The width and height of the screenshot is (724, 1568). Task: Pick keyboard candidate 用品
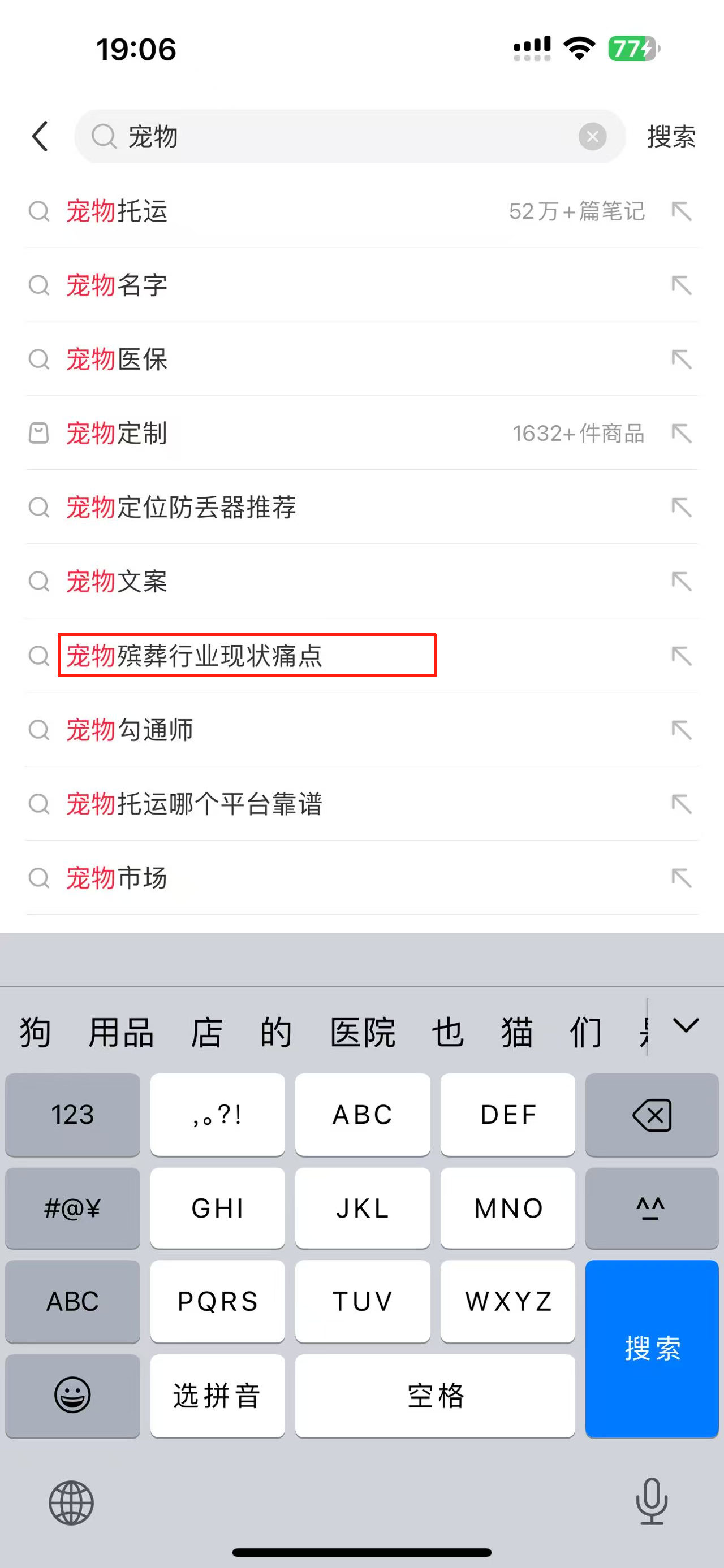point(120,1032)
